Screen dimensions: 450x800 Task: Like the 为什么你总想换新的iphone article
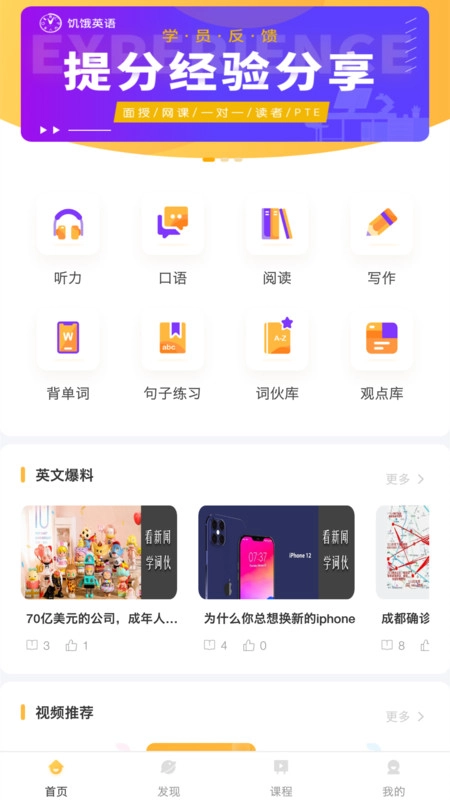pyautogui.click(x=254, y=645)
